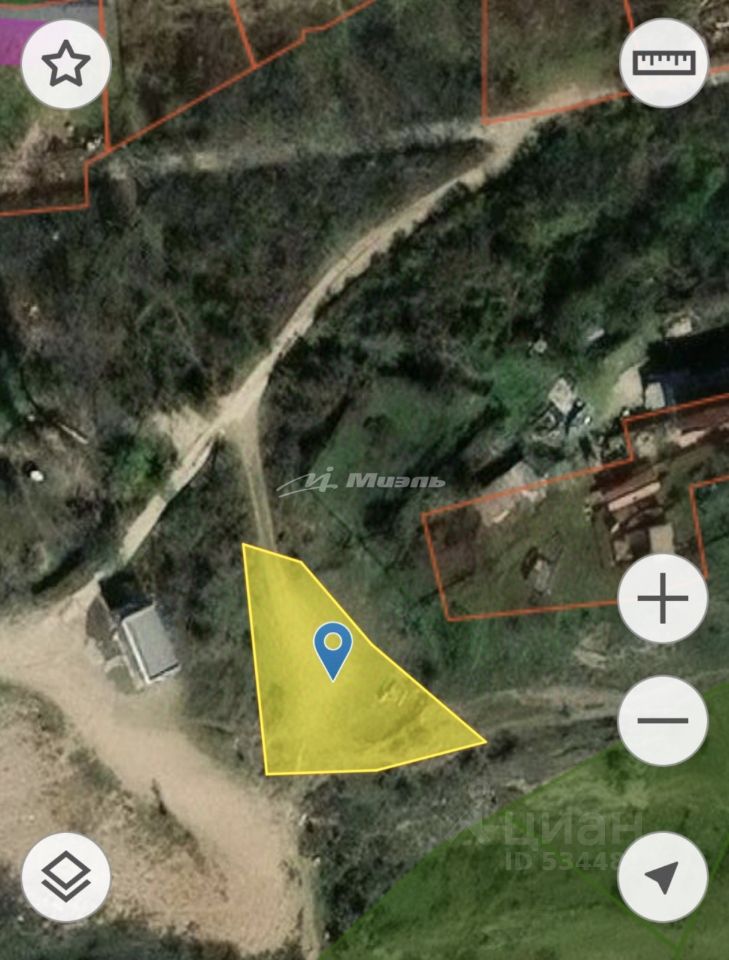Open the map layers selector
This screenshot has width=729, height=960.
coord(66,877)
